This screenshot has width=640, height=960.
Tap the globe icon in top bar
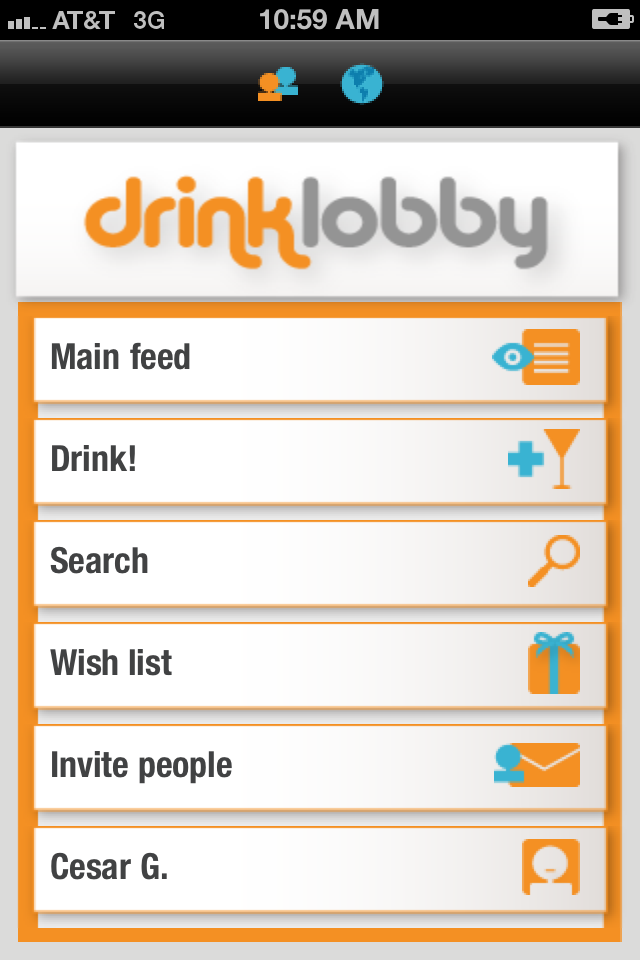click(x=361, y=85)
